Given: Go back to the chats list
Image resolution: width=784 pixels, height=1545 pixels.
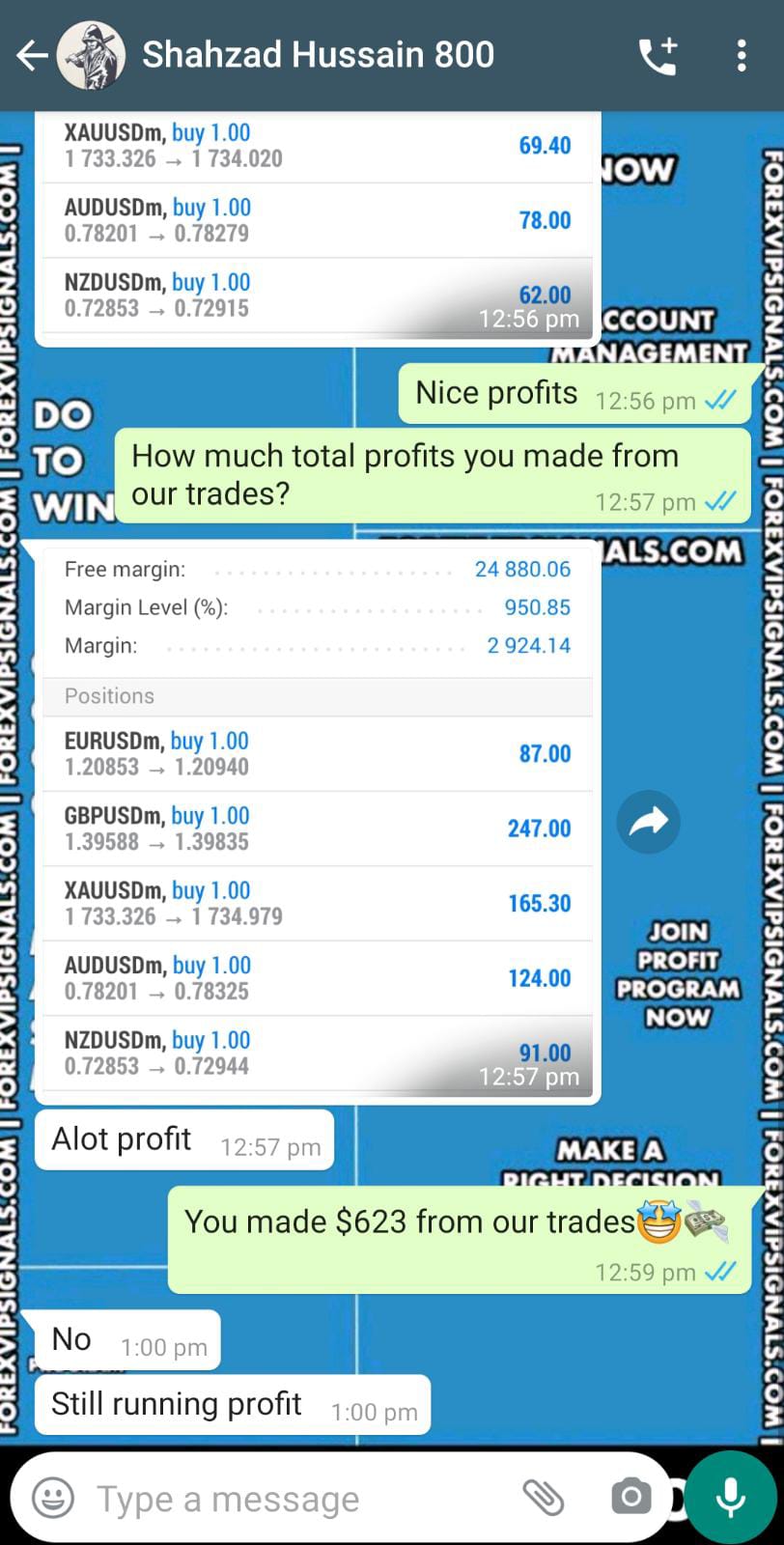Looking at the screenshot, I should [31, 56].
